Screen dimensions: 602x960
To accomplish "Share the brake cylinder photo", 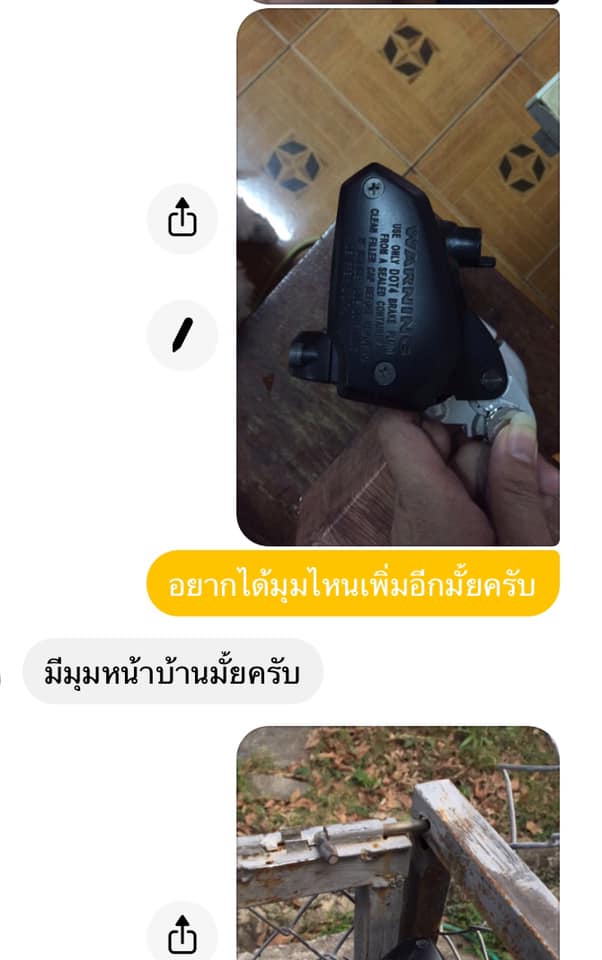I will pyautogui.click(x=182, y=218).
